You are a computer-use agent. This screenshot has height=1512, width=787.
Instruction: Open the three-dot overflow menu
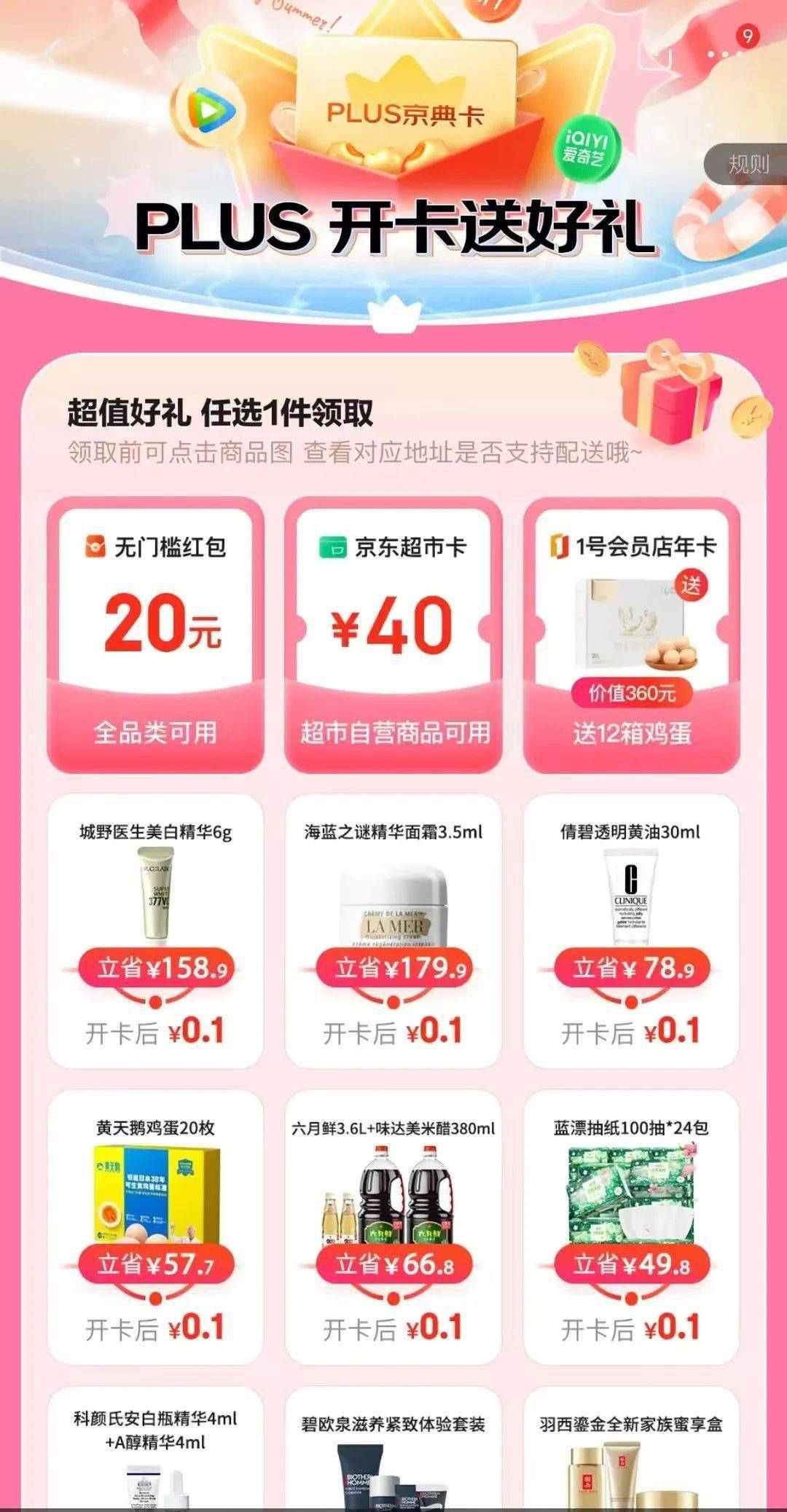[x=722, y=53]
